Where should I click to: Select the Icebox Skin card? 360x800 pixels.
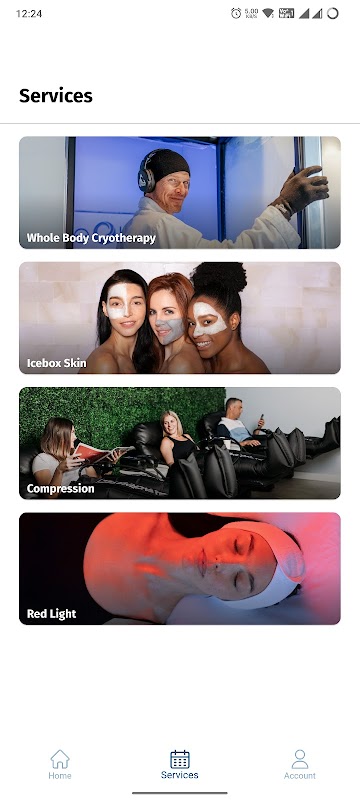click(x=179, y=318)
